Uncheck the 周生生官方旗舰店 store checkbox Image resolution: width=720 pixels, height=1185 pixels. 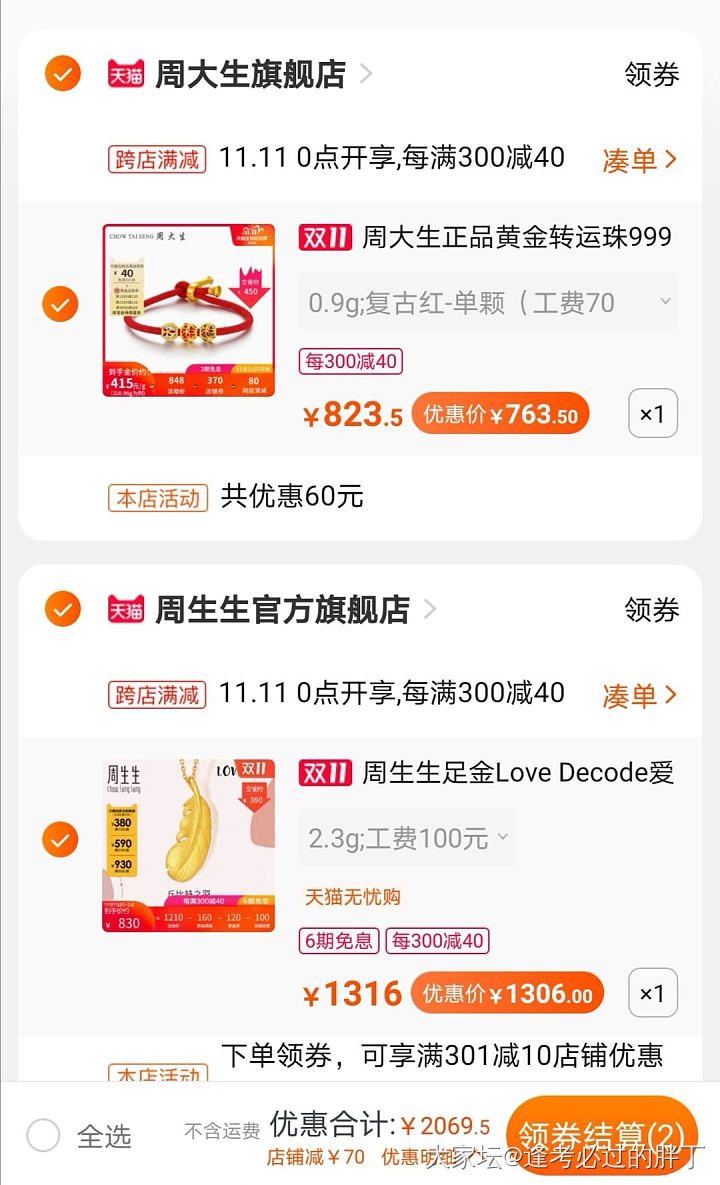coord(62,609)
